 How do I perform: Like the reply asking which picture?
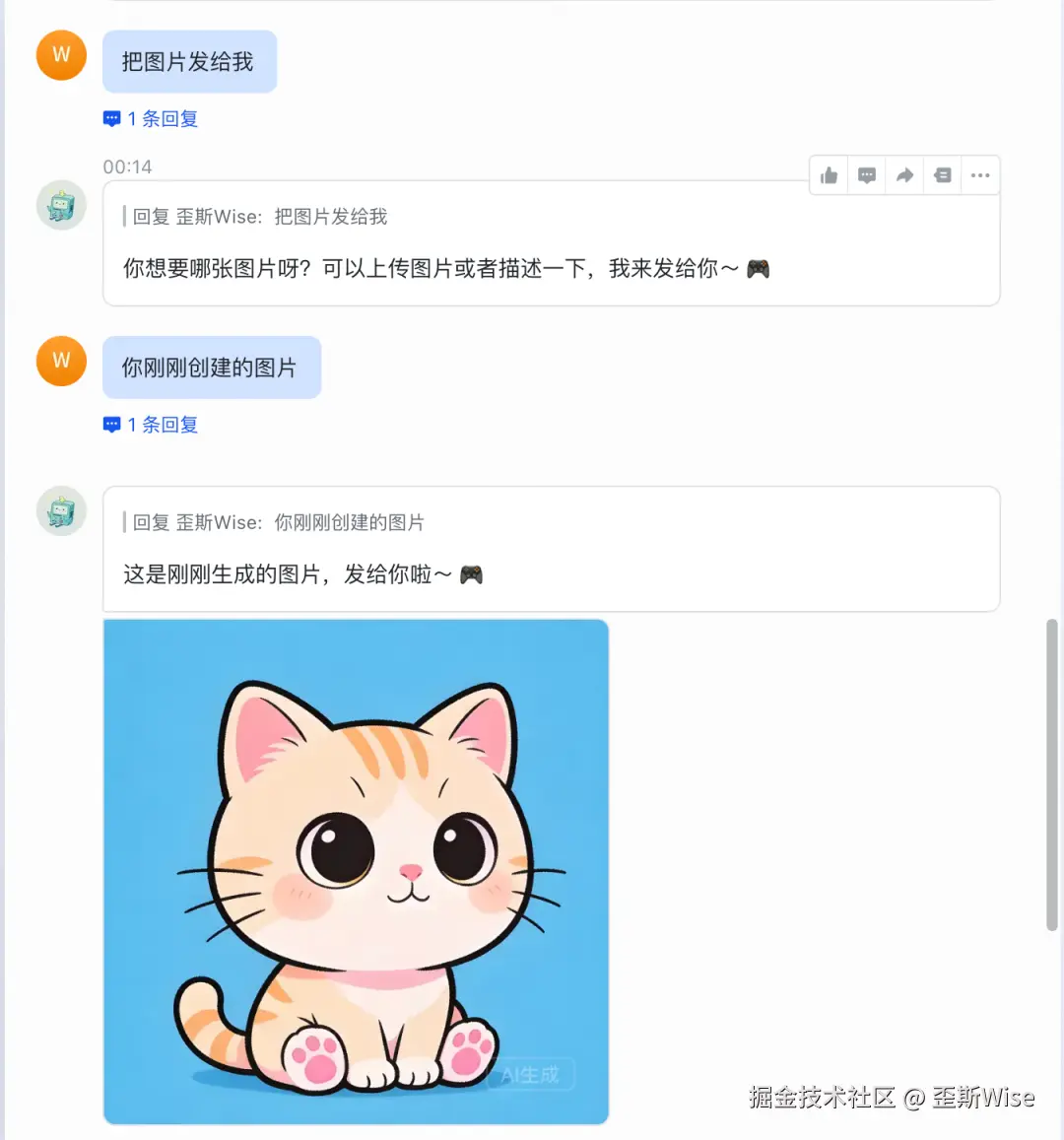tap(830, 175)
